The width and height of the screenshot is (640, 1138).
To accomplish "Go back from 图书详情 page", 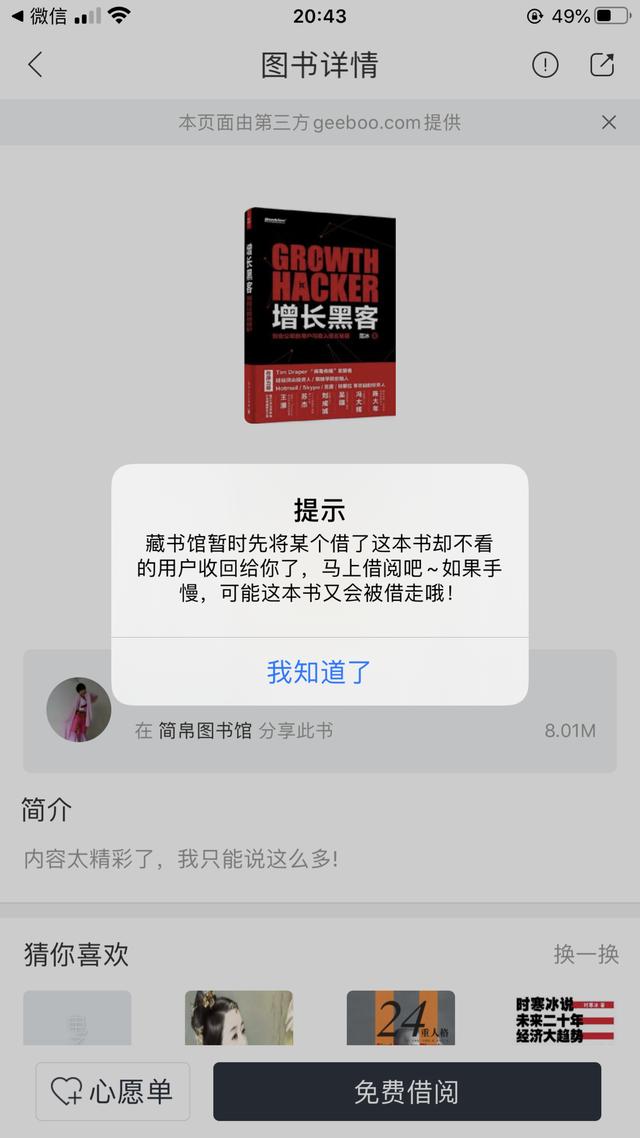I will (x=35, y=65).
